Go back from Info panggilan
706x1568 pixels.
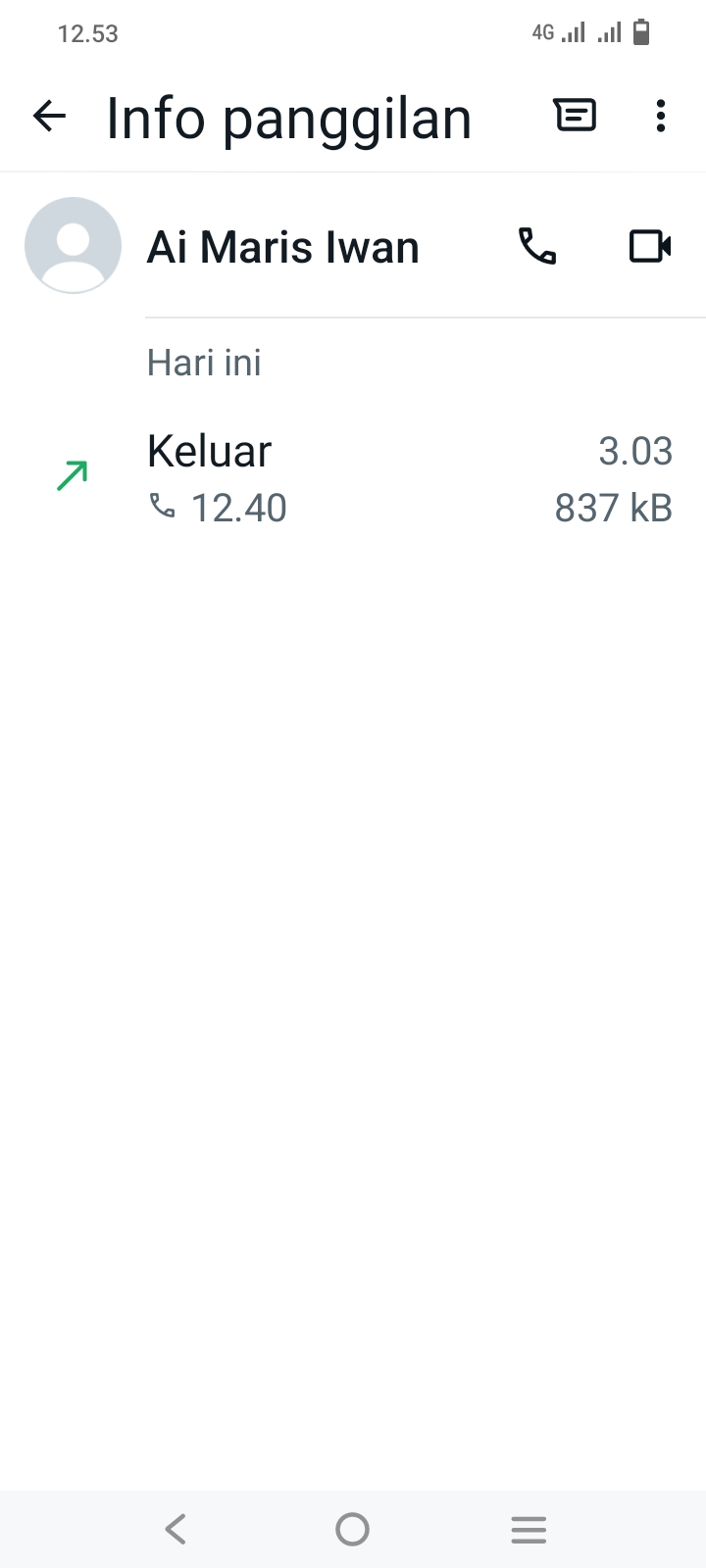click(x=49, y=117)
